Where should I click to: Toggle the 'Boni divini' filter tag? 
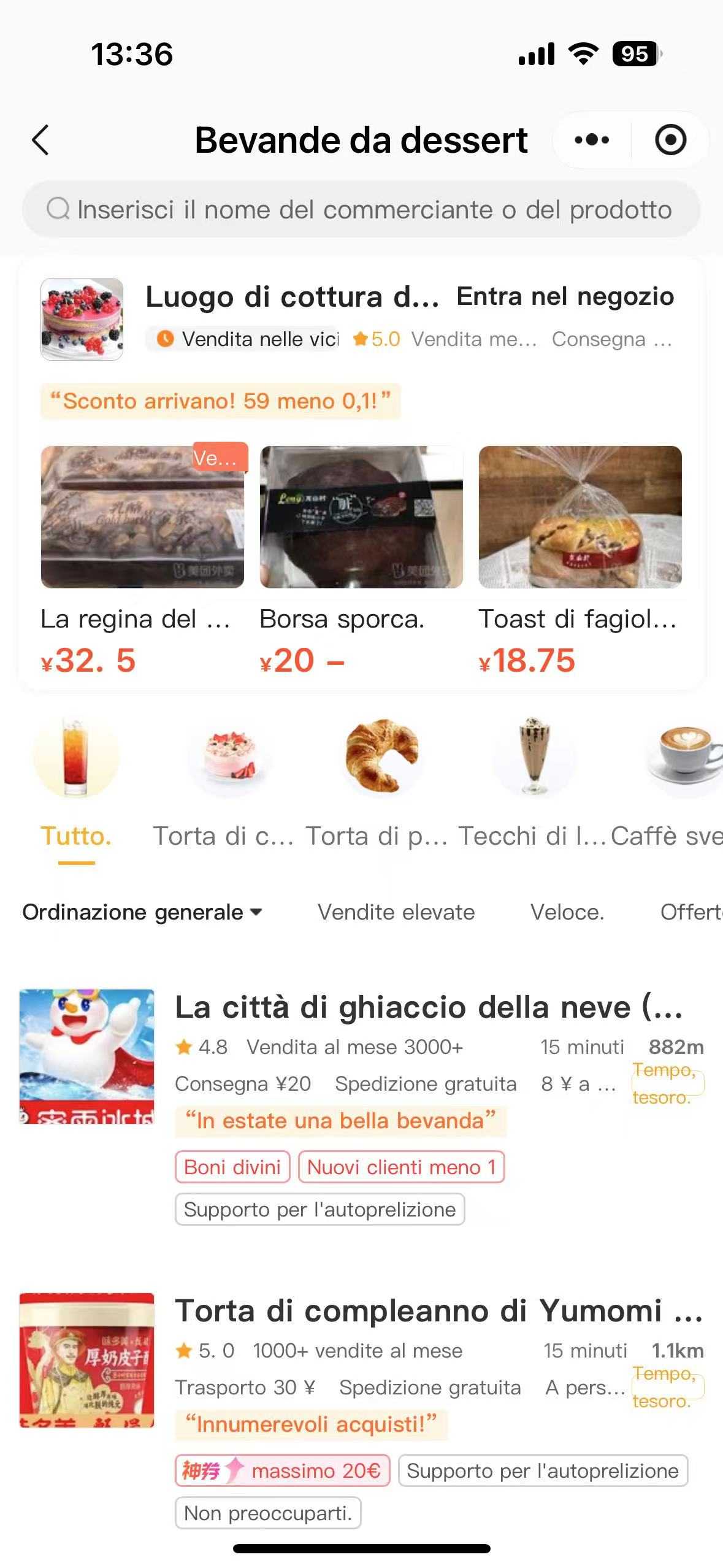coord(233,1167)
